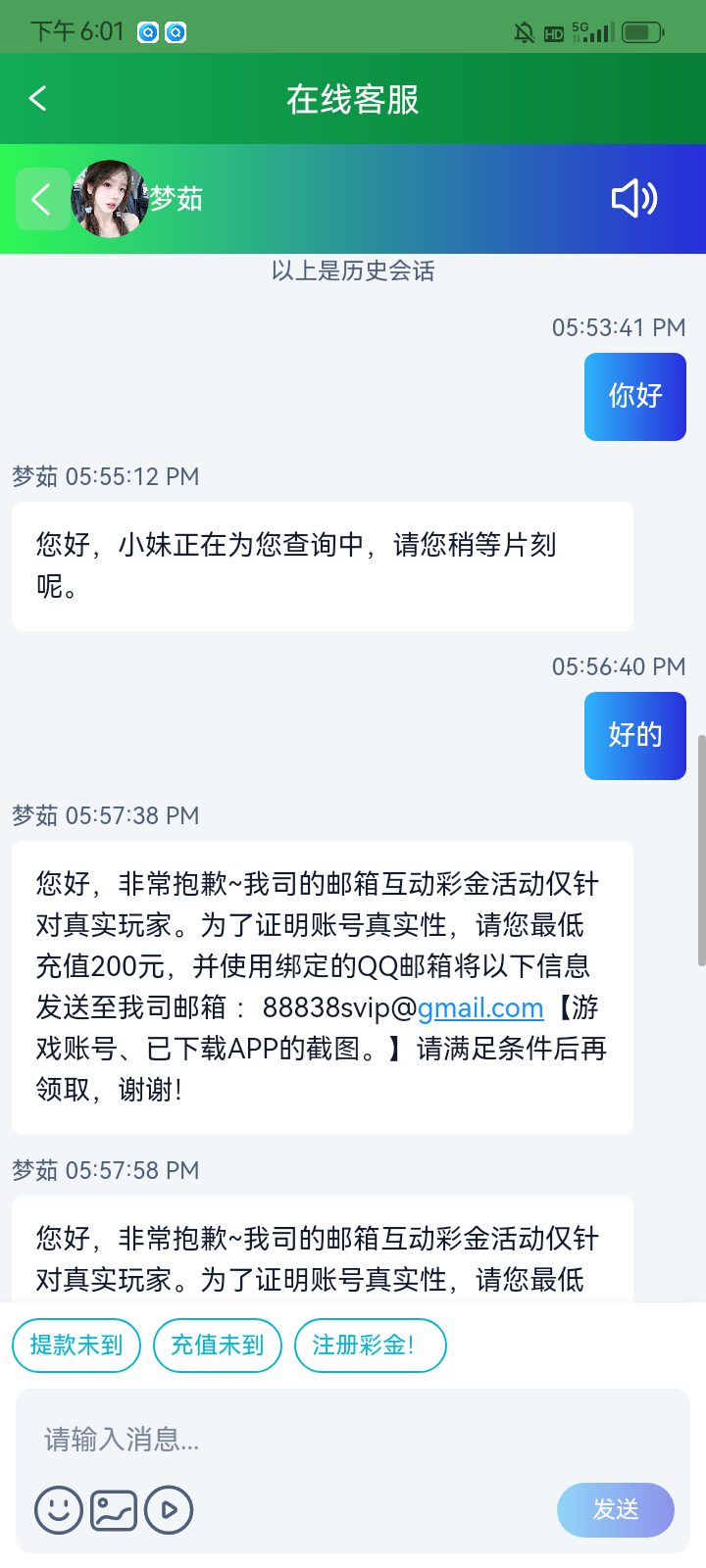The width and height of the screenshot is (706, 1568).
Task: Open the gmail.com link in the message
Action: [479, 1008]
